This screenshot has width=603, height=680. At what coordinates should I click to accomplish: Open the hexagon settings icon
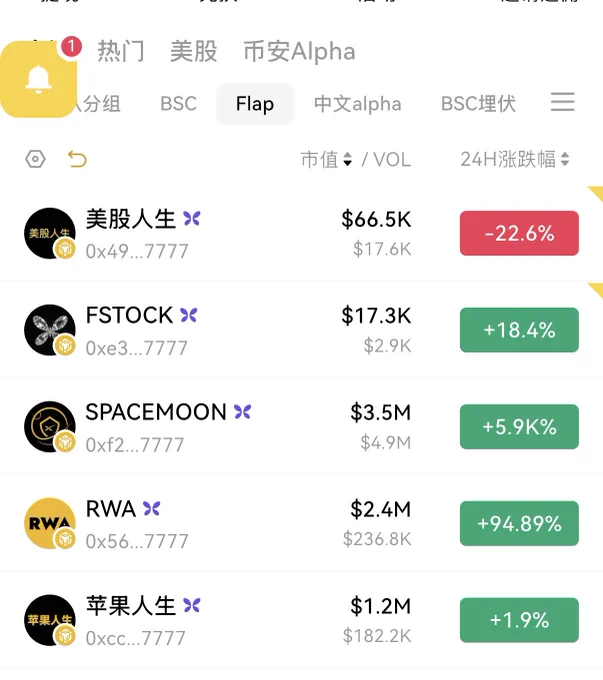pos(35,159)
